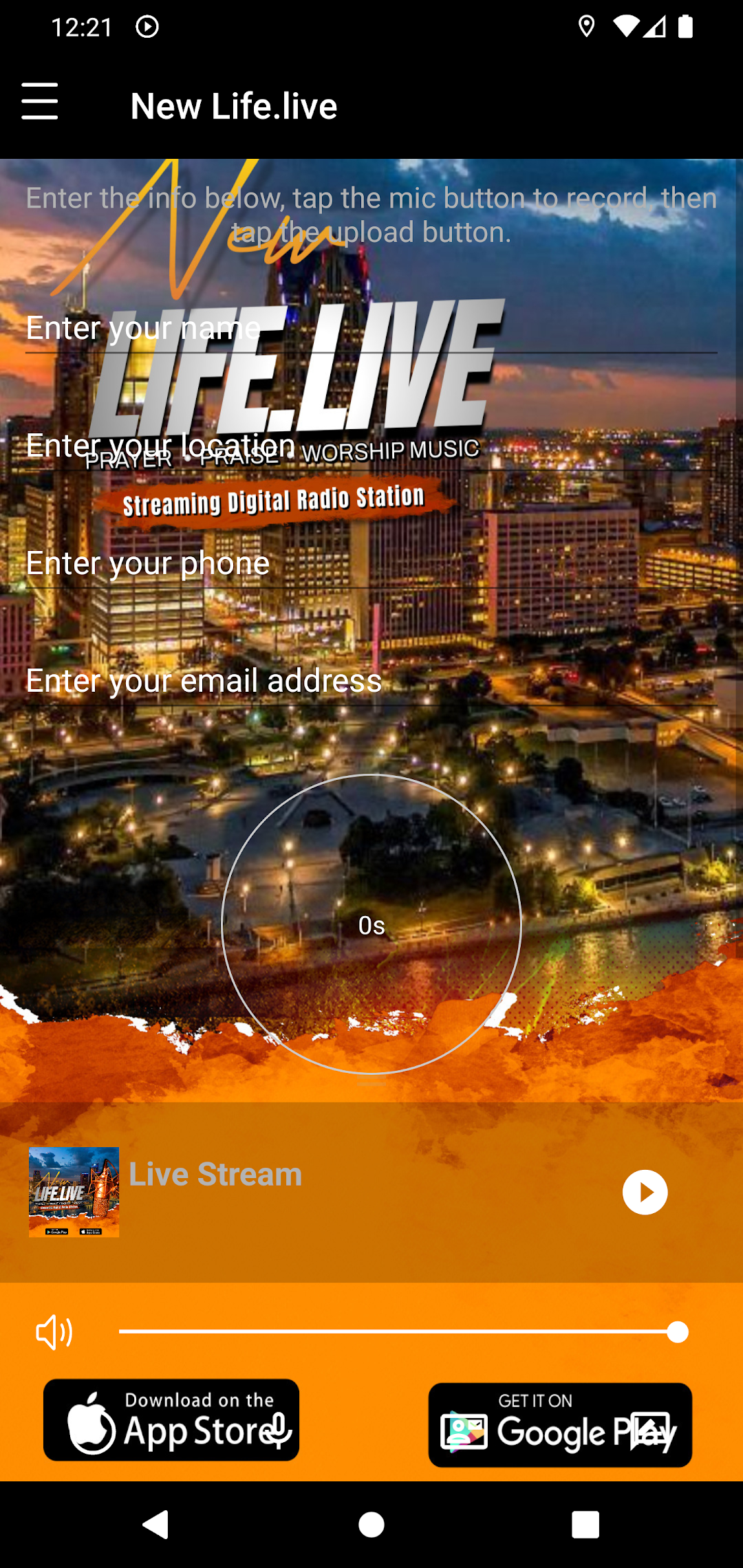Tap the volume slider handle
Viewport: 743px width, 1568px height.
(x=678, y=1332)
